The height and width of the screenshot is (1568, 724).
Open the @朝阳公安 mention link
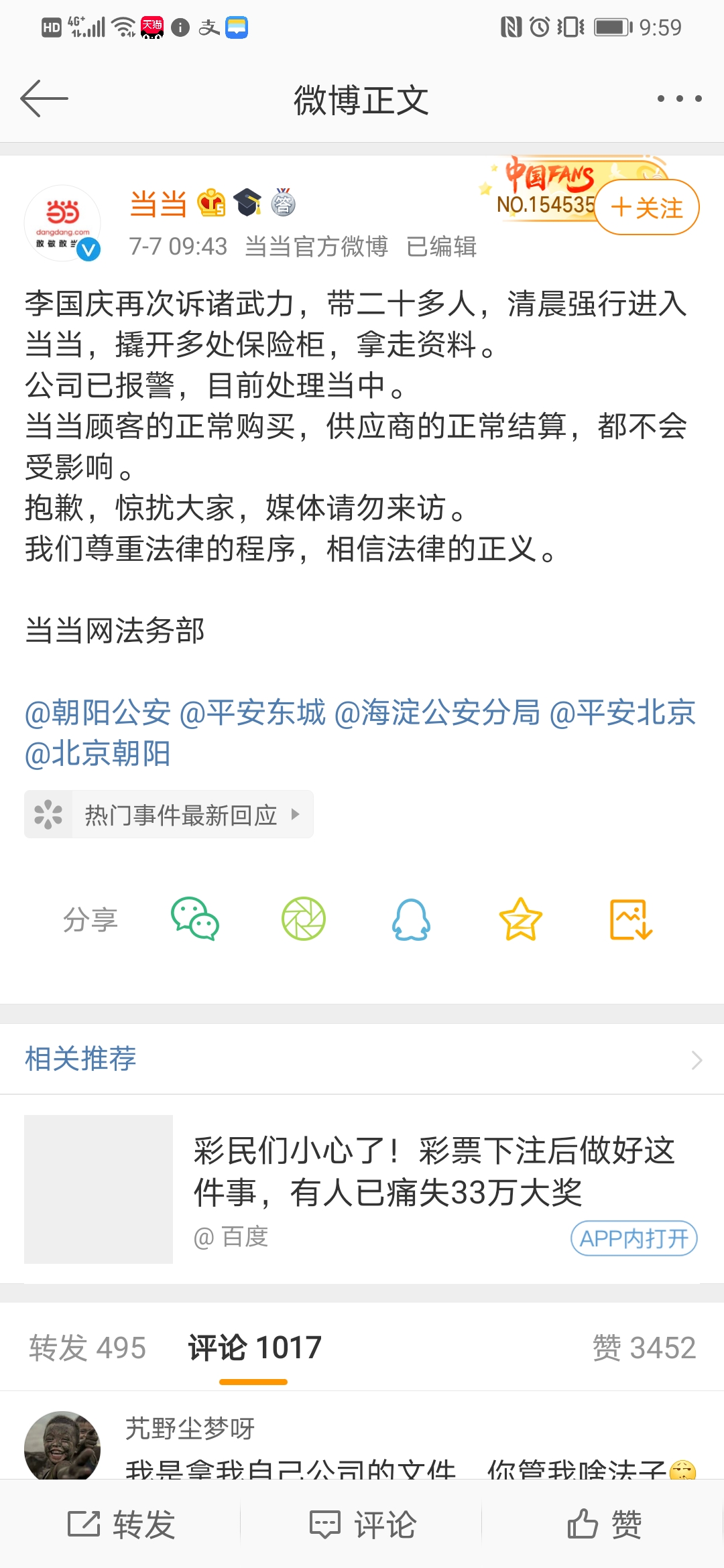98,712
